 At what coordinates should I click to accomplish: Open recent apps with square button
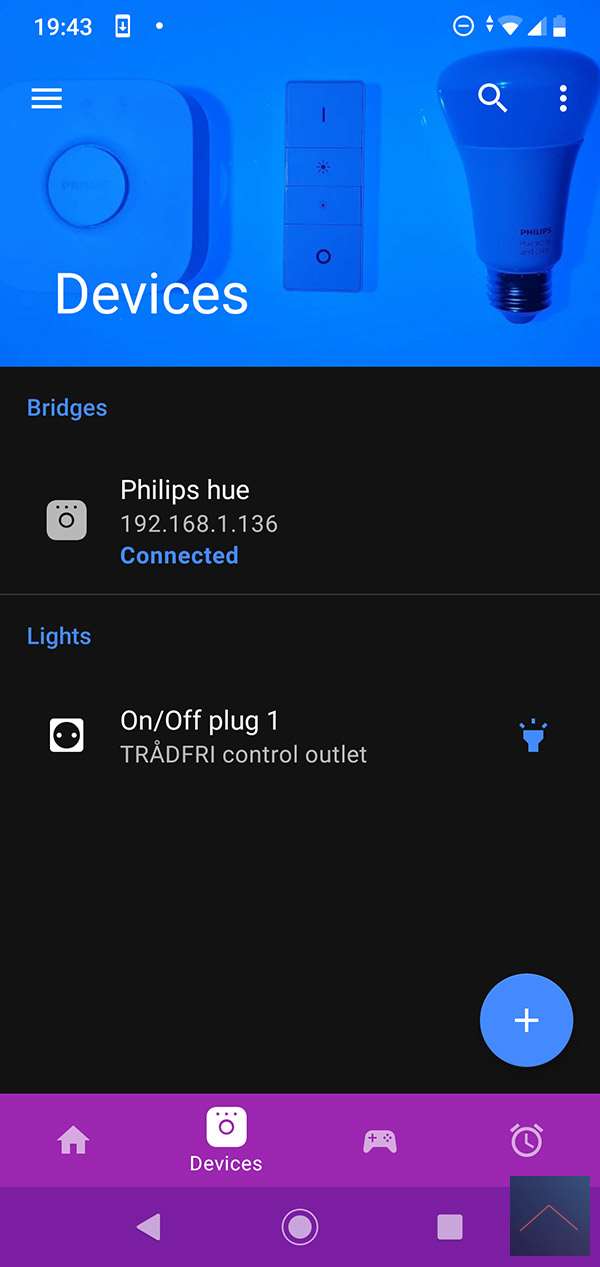(450, 1226)
